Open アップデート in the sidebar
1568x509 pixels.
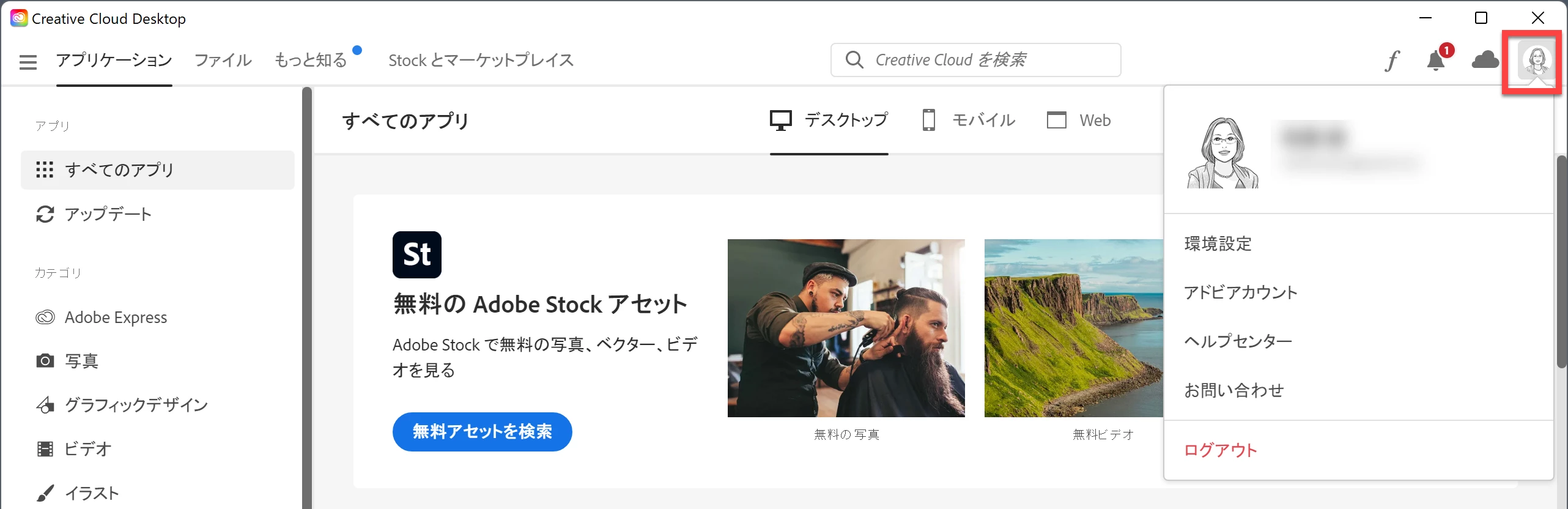coord(108,214)
